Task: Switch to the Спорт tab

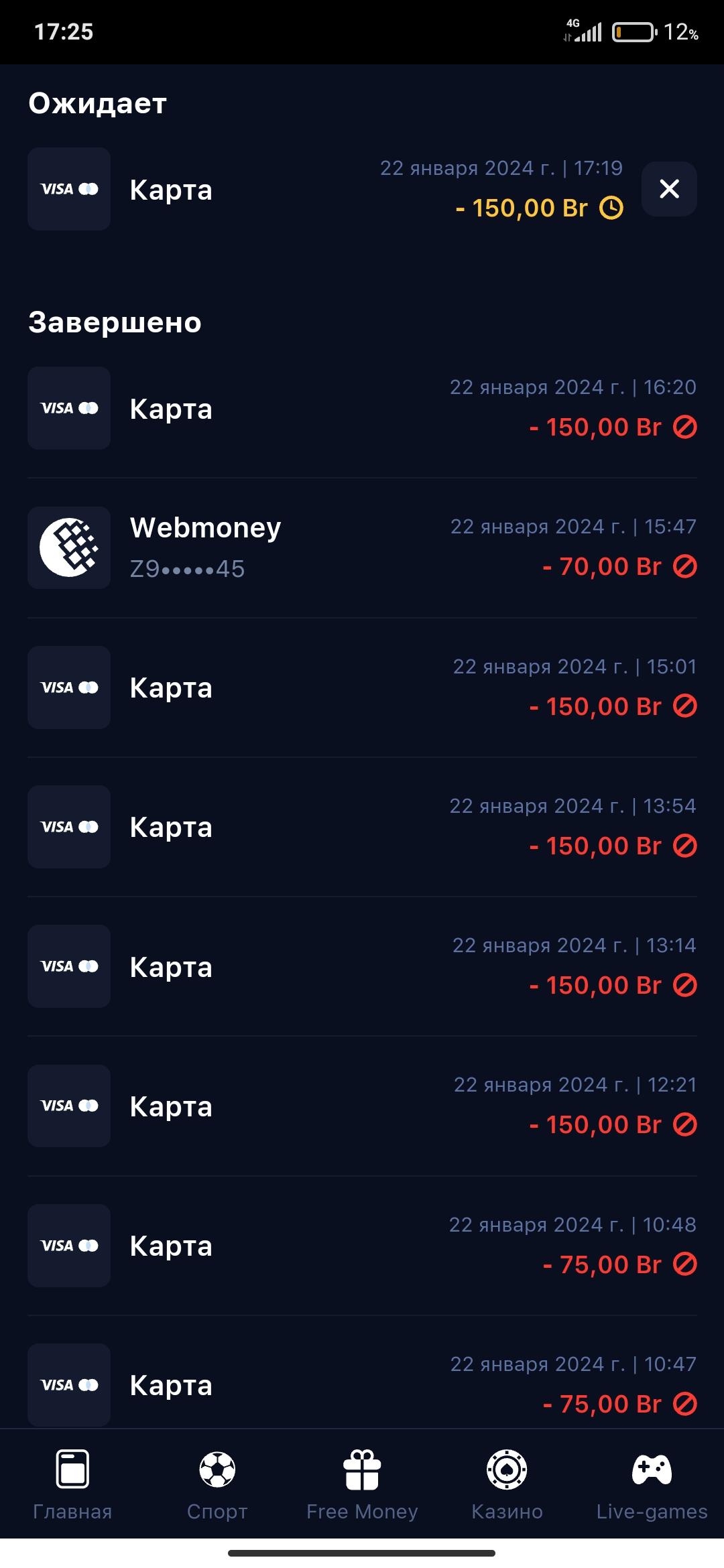Action: [x=217, y=1484]
